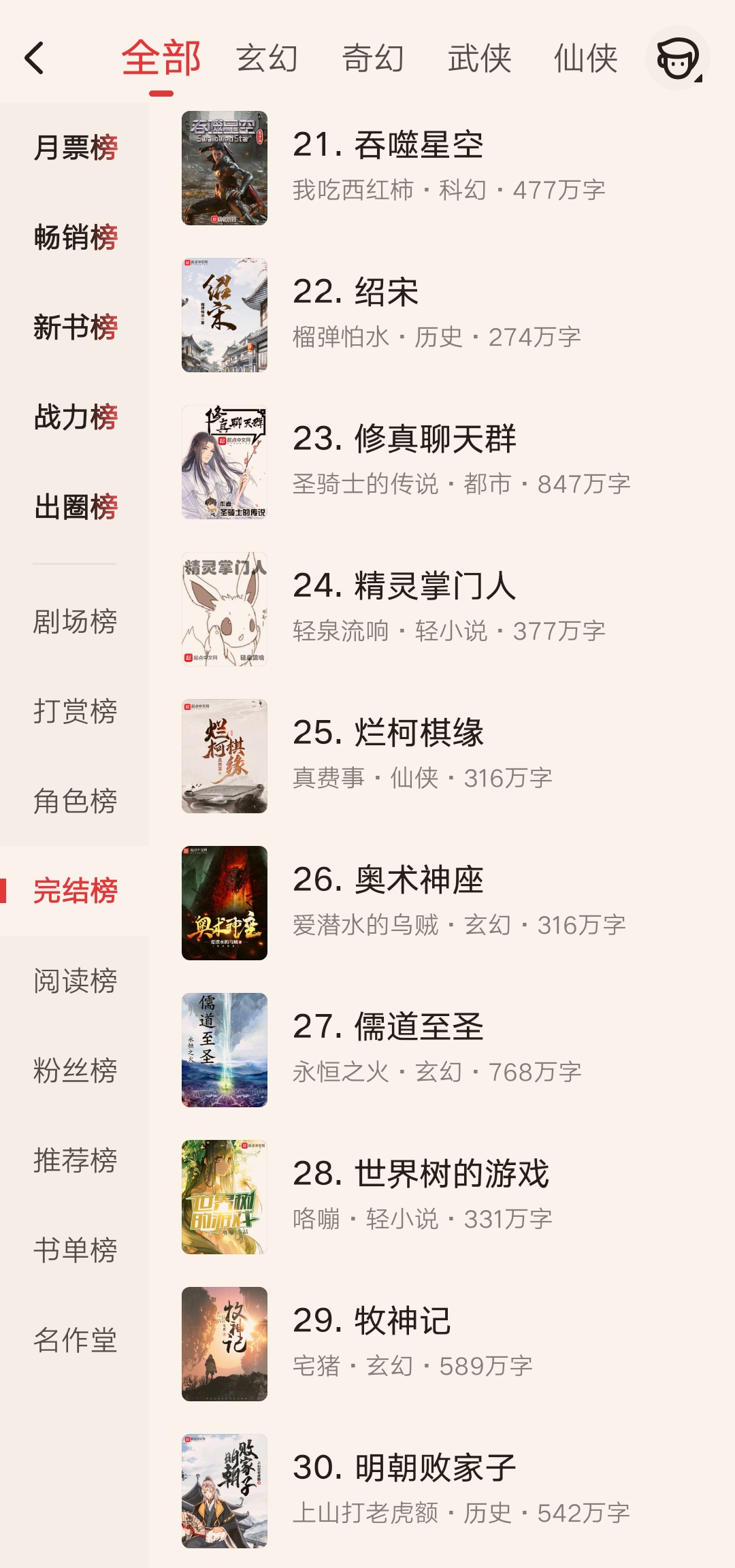Click the 精灵掌门人 cover image
The image size is (735, 1568).
225,608
